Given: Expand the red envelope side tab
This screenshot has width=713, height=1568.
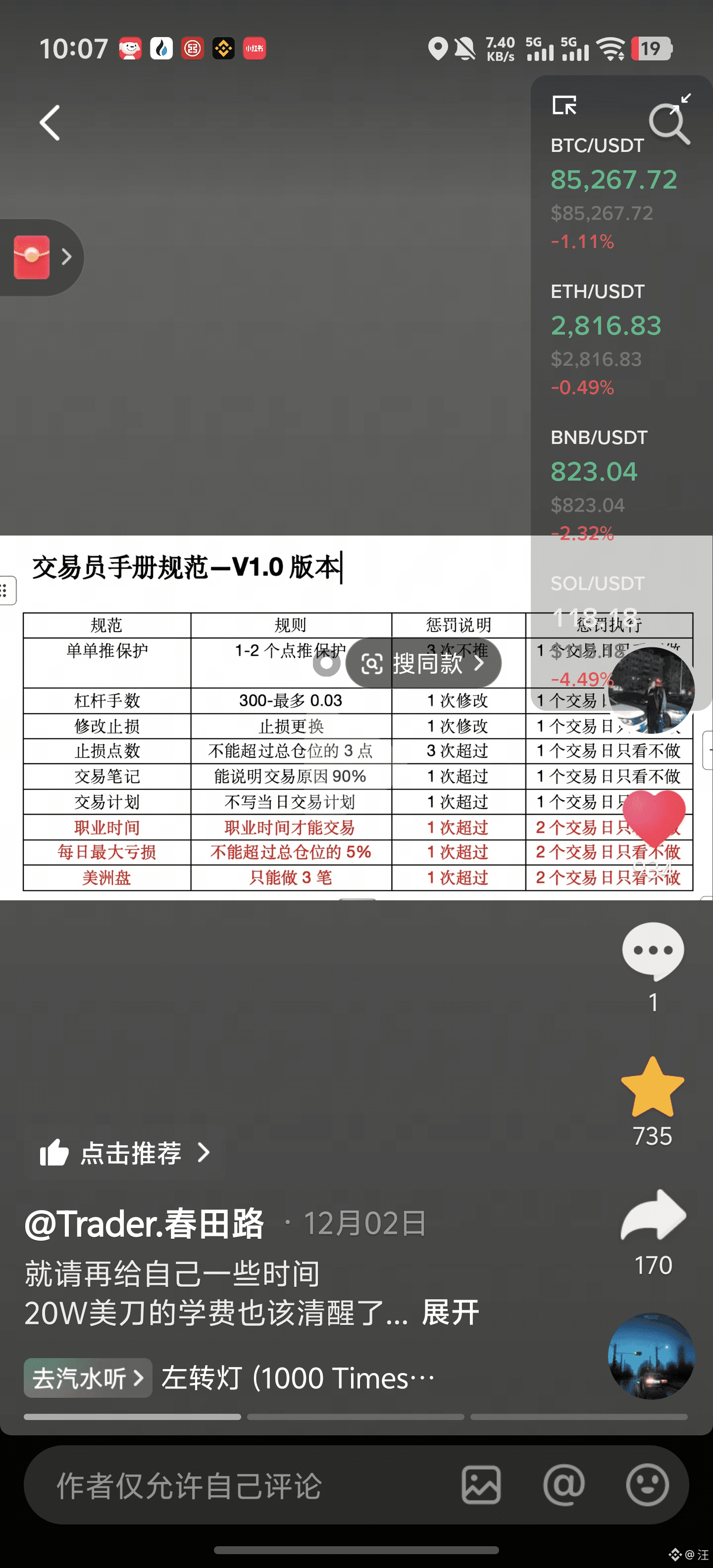Looking at the screenshot, I should pyautogui.click(x=42, y=257).
